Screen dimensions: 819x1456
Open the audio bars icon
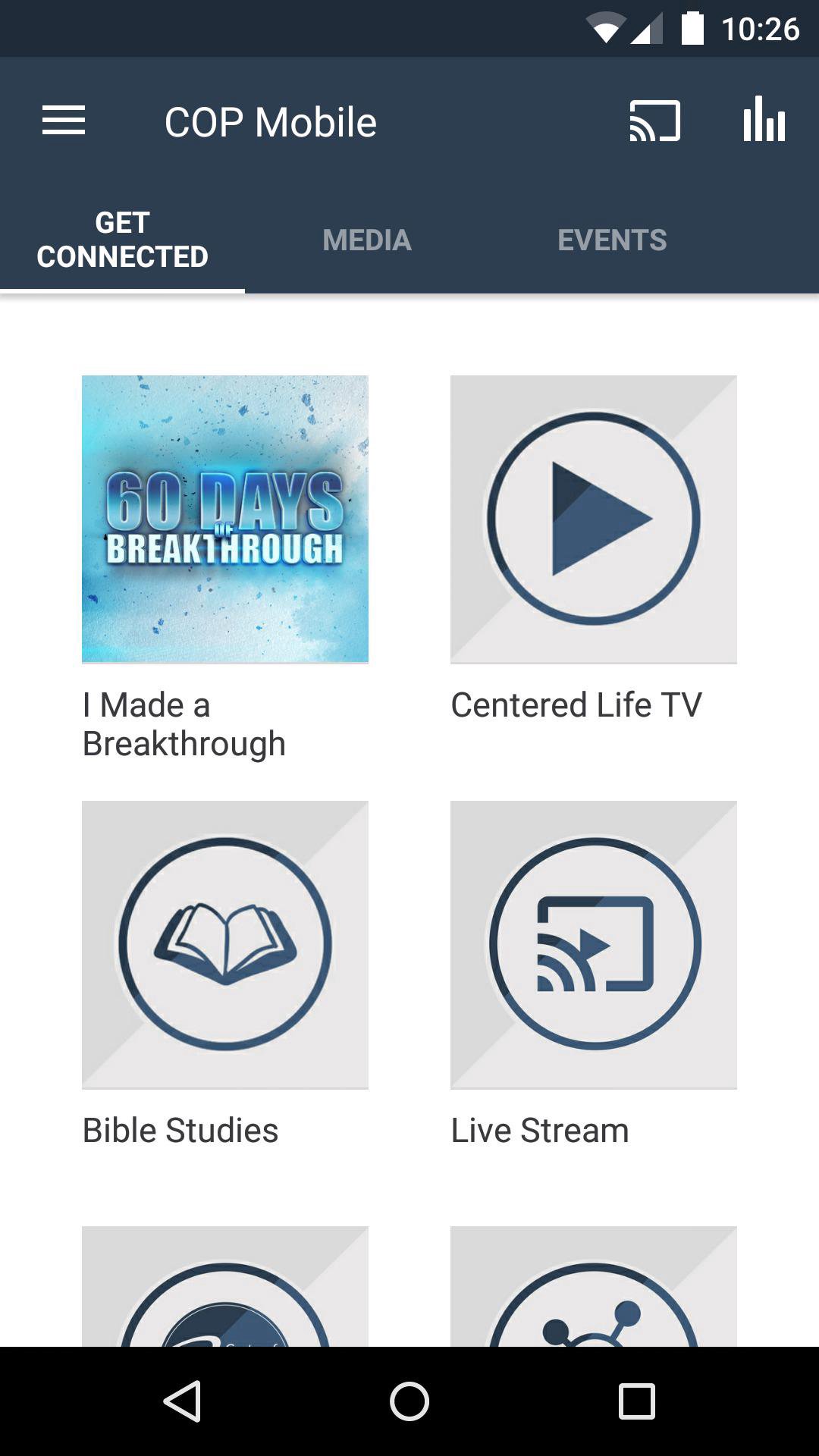pos(764,121)
